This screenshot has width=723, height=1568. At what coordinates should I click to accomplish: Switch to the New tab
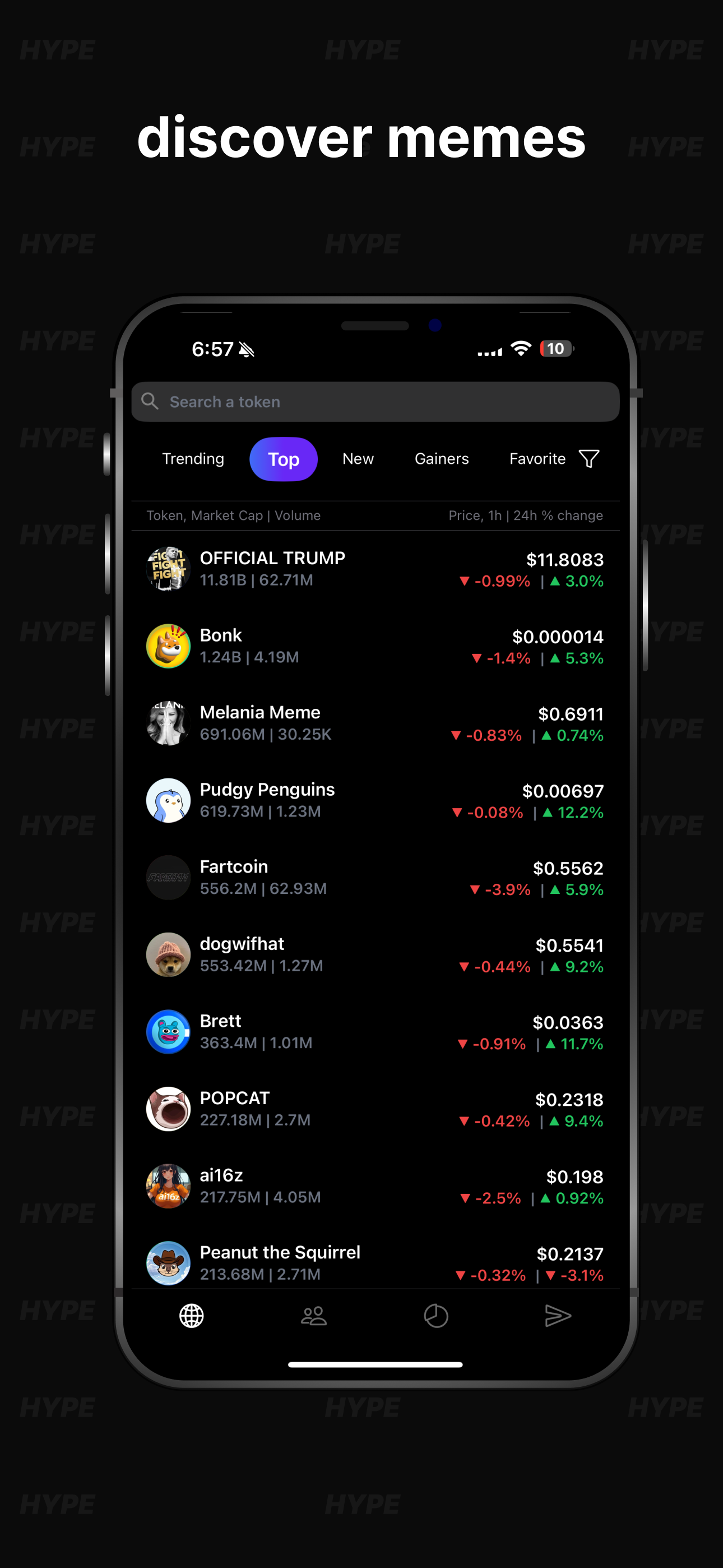(358, 459)
